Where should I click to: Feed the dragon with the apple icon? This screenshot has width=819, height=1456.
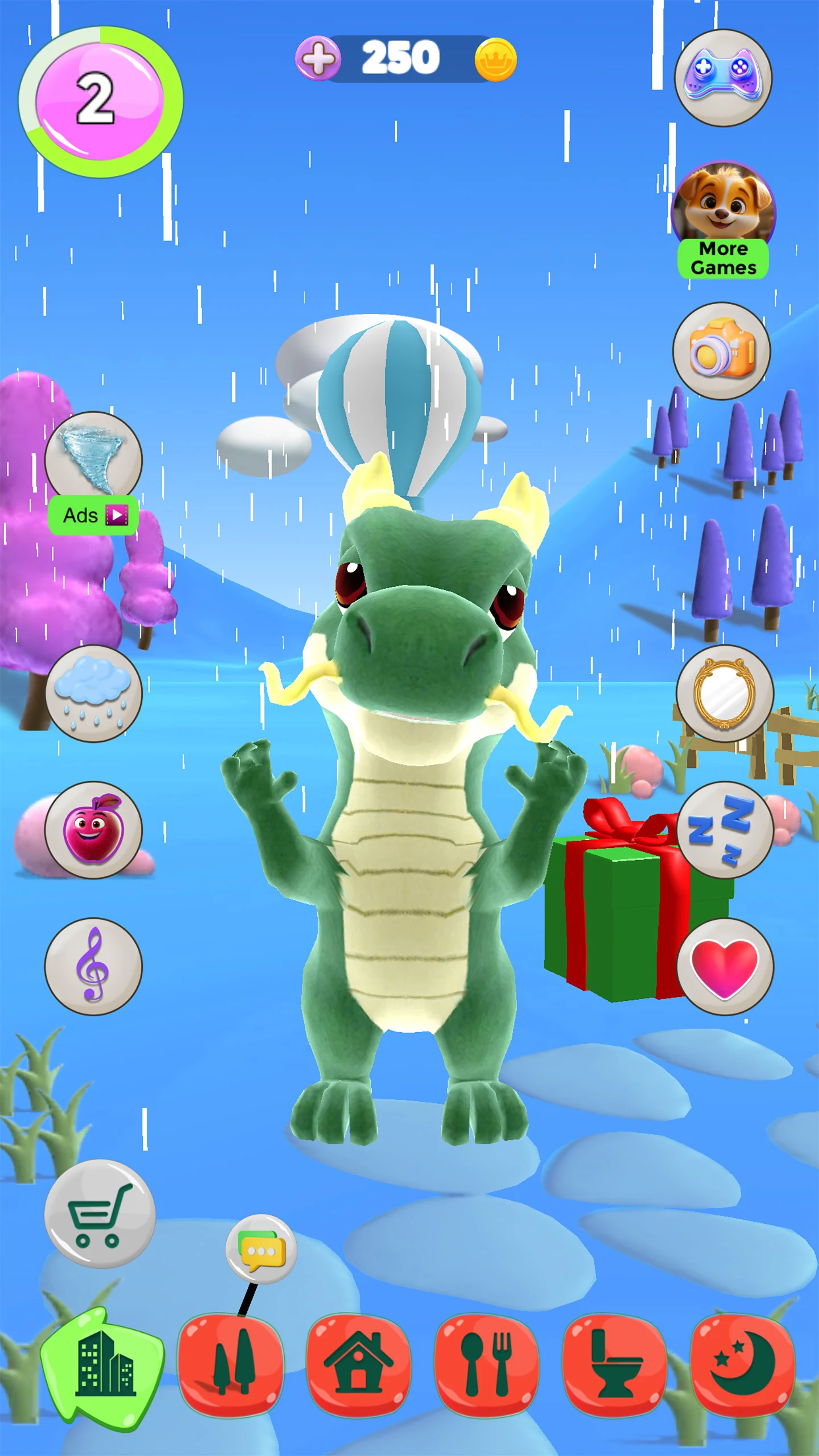[93, 830]
